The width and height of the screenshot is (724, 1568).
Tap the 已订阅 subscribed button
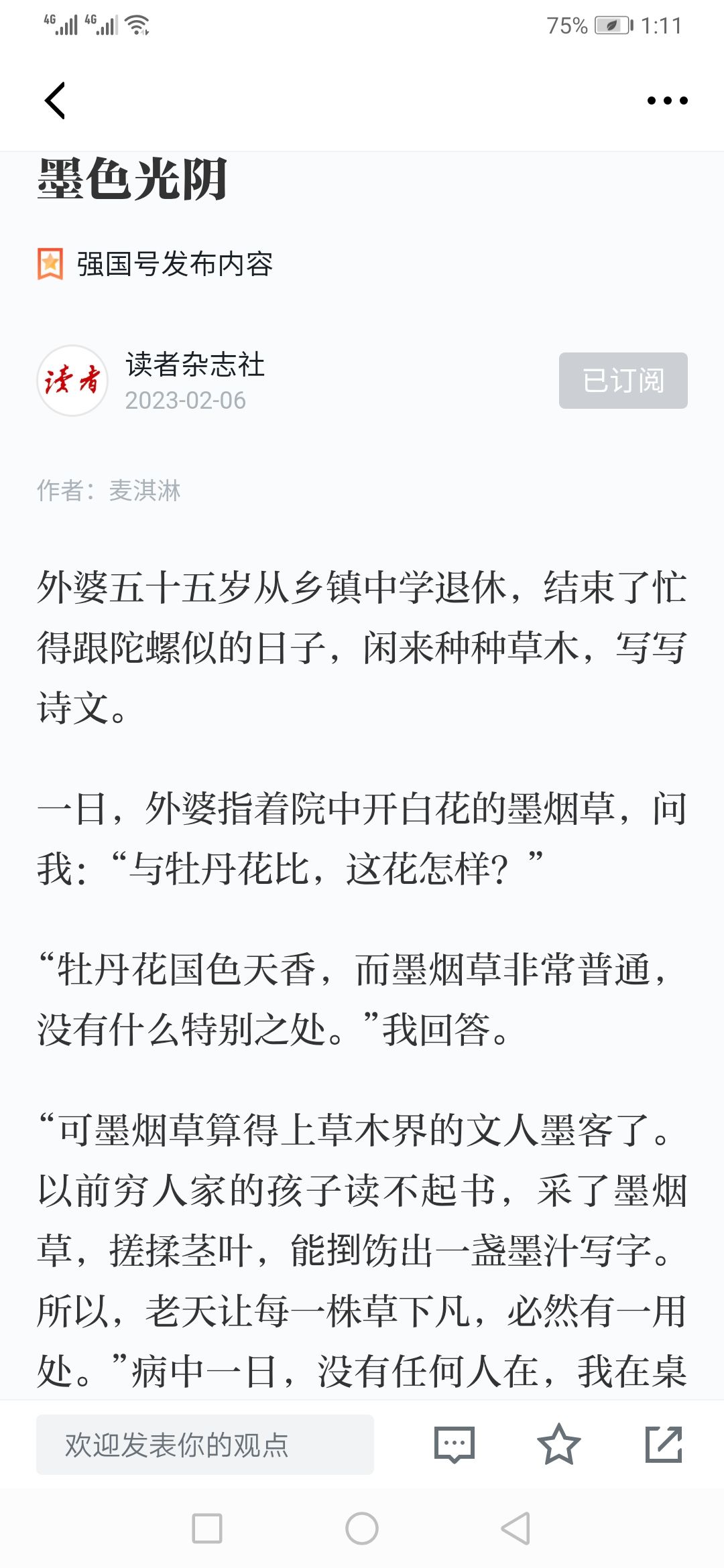623,381
